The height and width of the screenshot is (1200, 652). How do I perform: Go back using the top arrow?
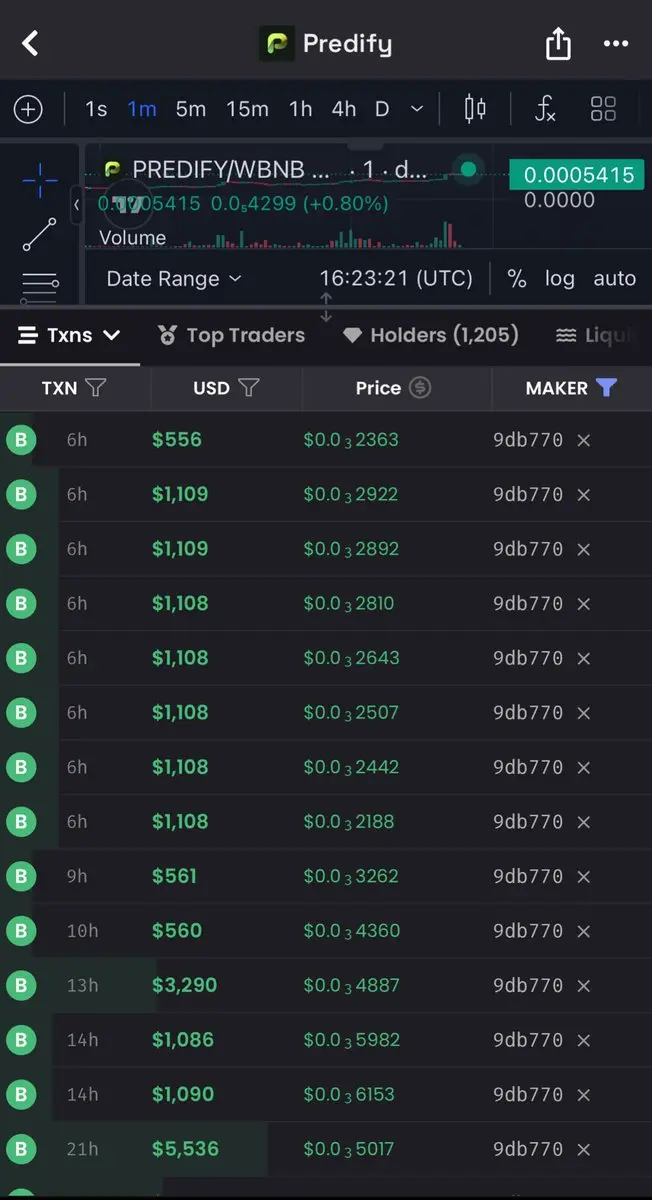point(30,43)
